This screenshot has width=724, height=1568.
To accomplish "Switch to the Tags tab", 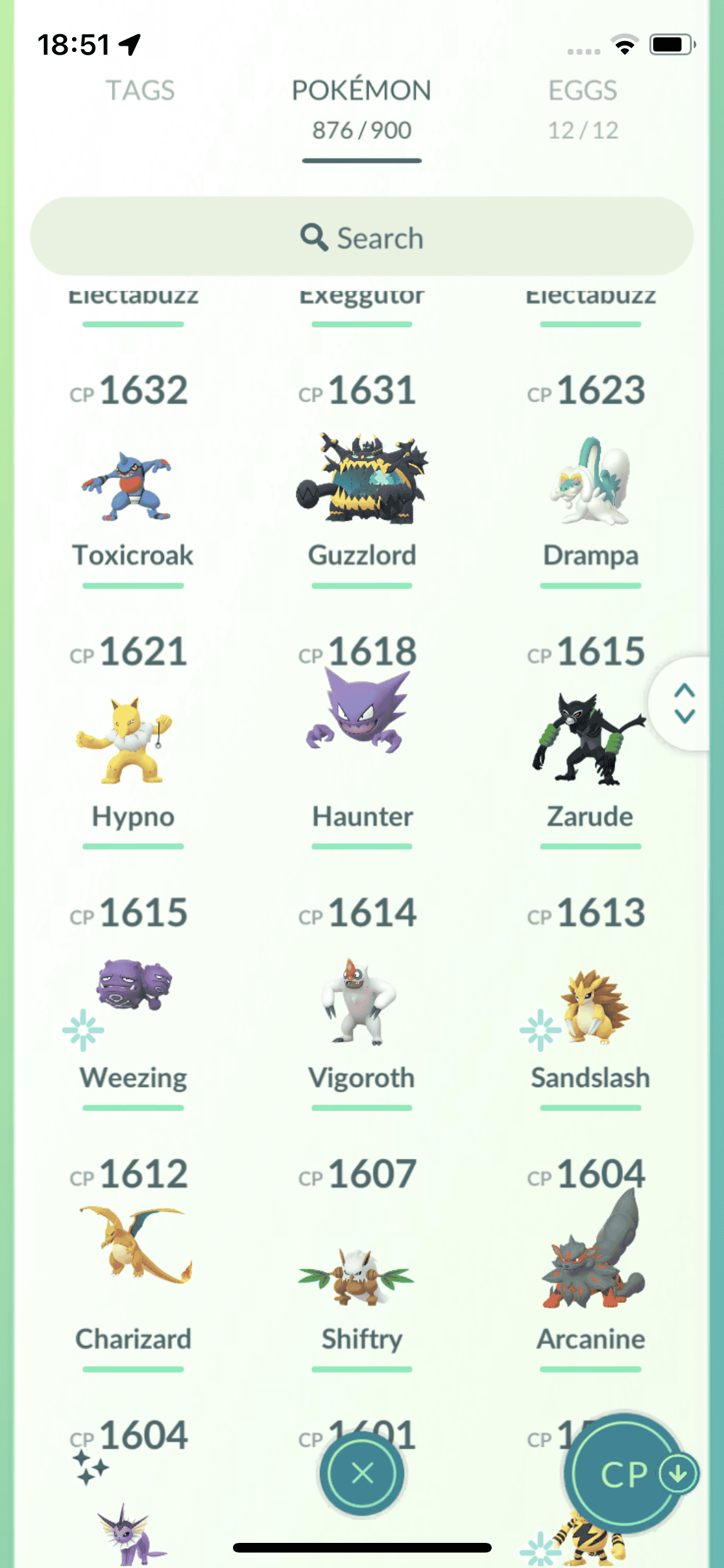I will coord(140,91).
